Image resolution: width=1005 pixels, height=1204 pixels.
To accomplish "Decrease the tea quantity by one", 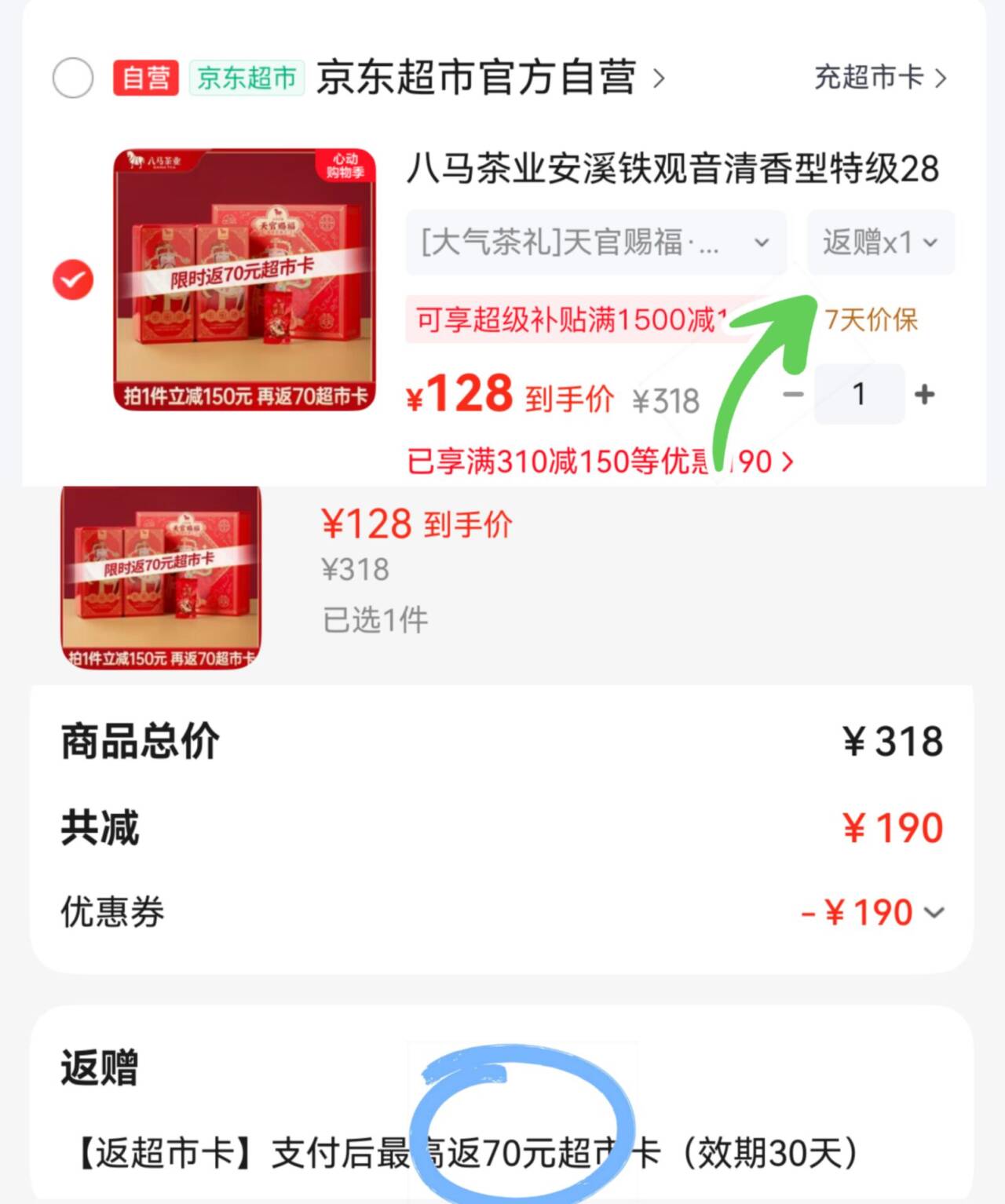I will (x=793, y=394).
